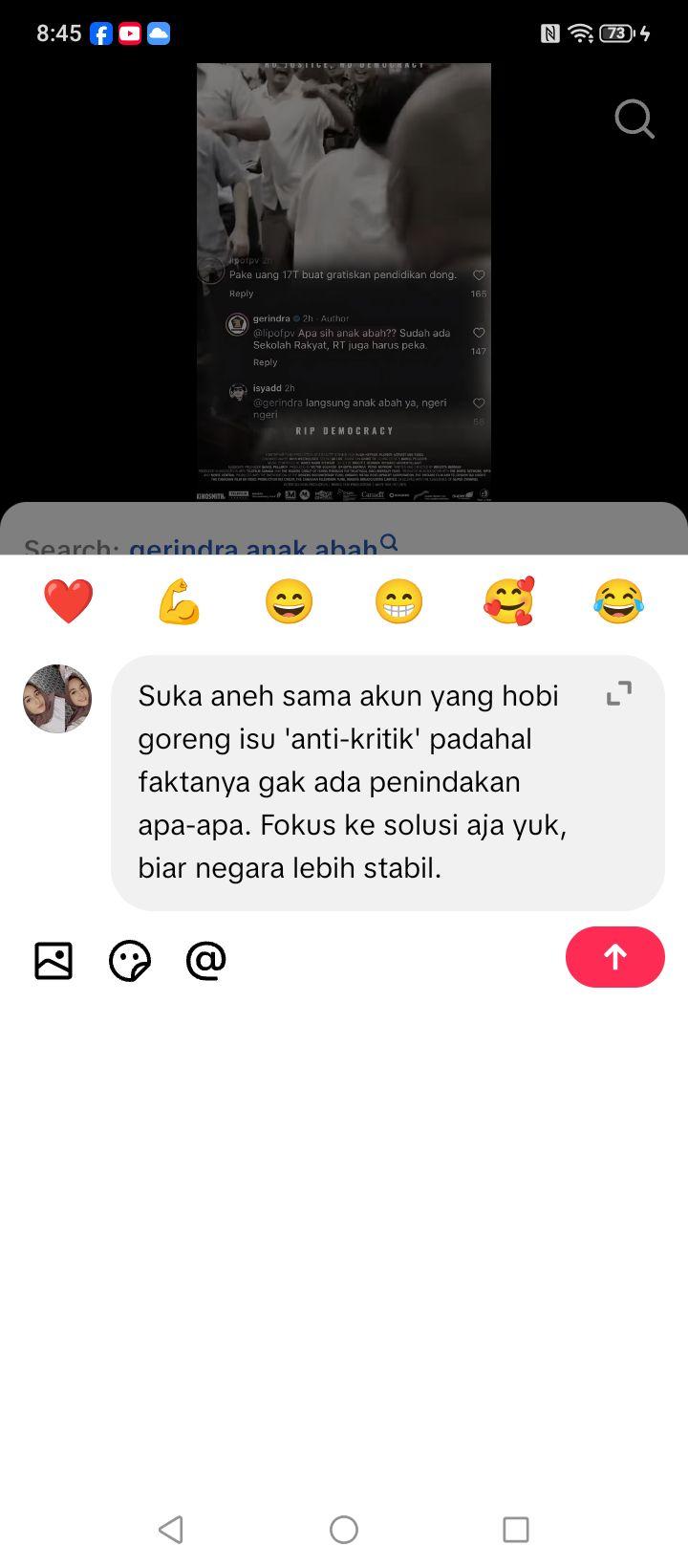
Task: Open the recent apps overview
Action: pos(516,1530)
